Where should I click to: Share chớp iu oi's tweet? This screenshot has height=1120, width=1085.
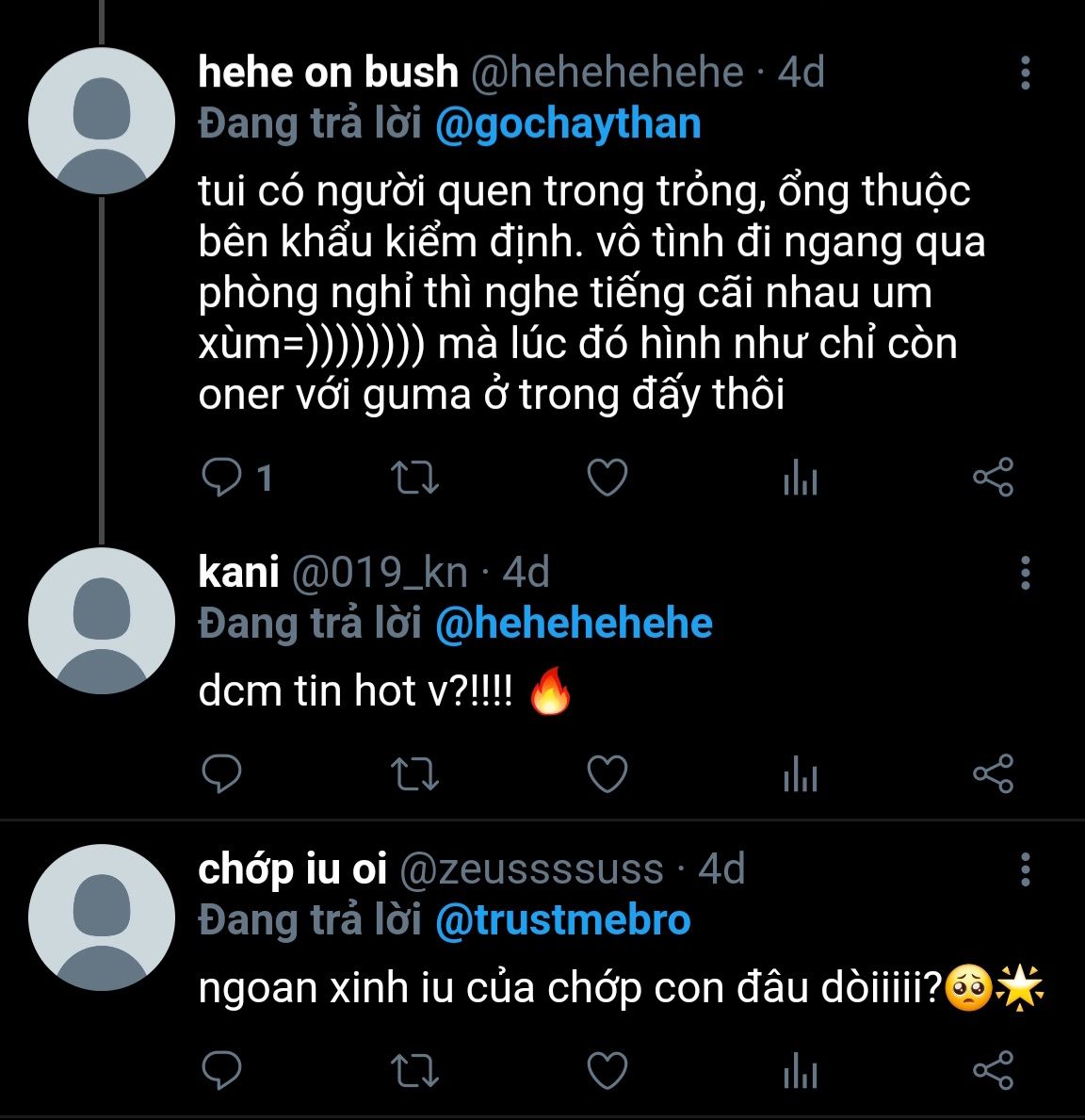point(993,1070)
